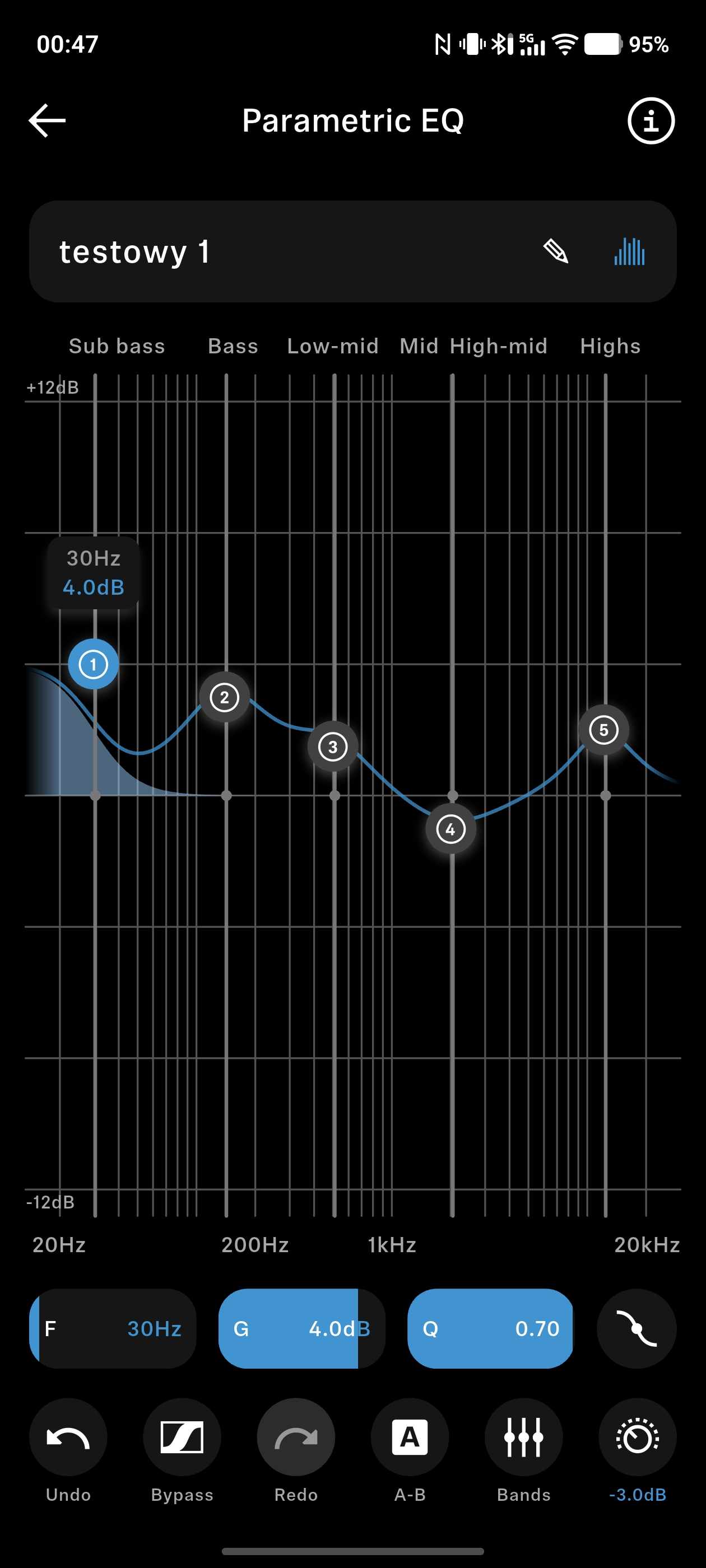Open the blue equalizer bars icon
The width and height of the screenshot is (706, 1568).
(x=629, y=251)
